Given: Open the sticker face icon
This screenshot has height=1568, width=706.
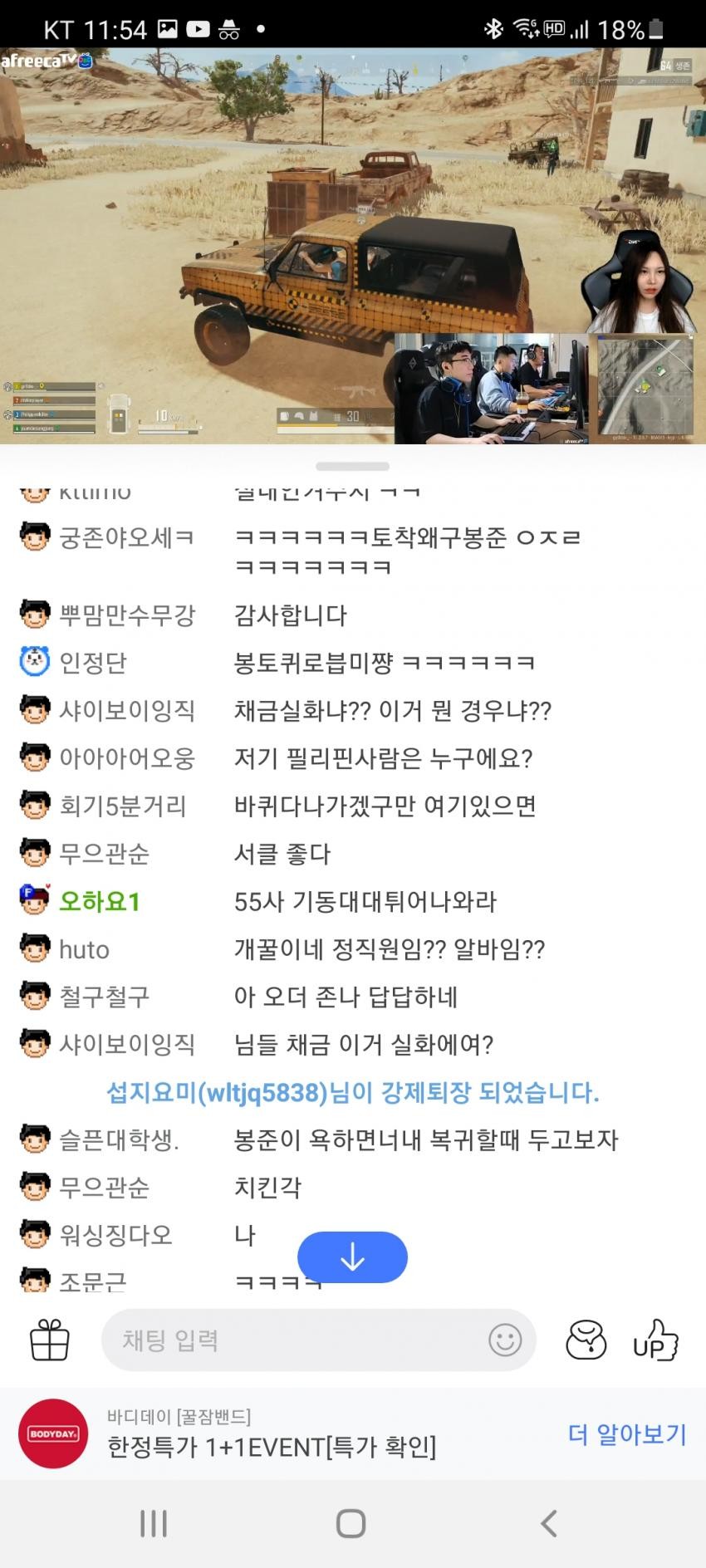Looking at the screenshot, I should click(x=586, y=1340).
